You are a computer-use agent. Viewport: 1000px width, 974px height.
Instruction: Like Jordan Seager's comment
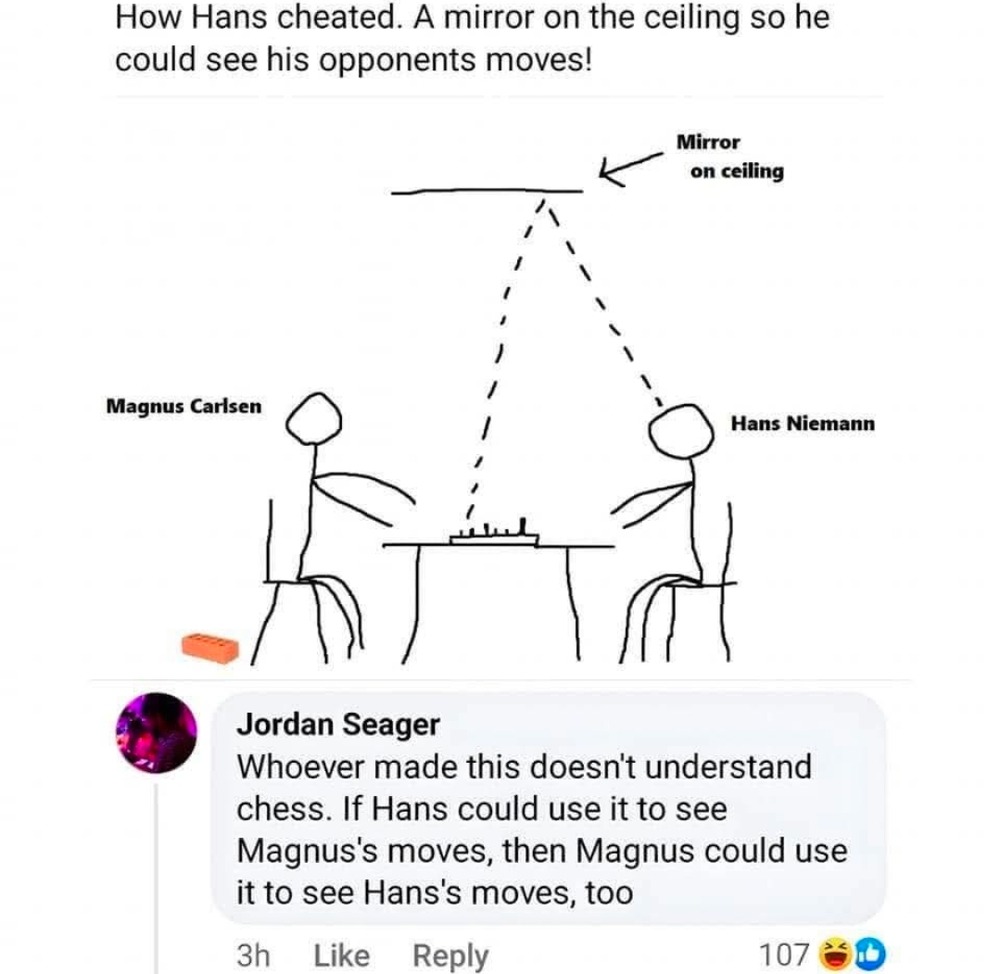click(x=341, y=955)
